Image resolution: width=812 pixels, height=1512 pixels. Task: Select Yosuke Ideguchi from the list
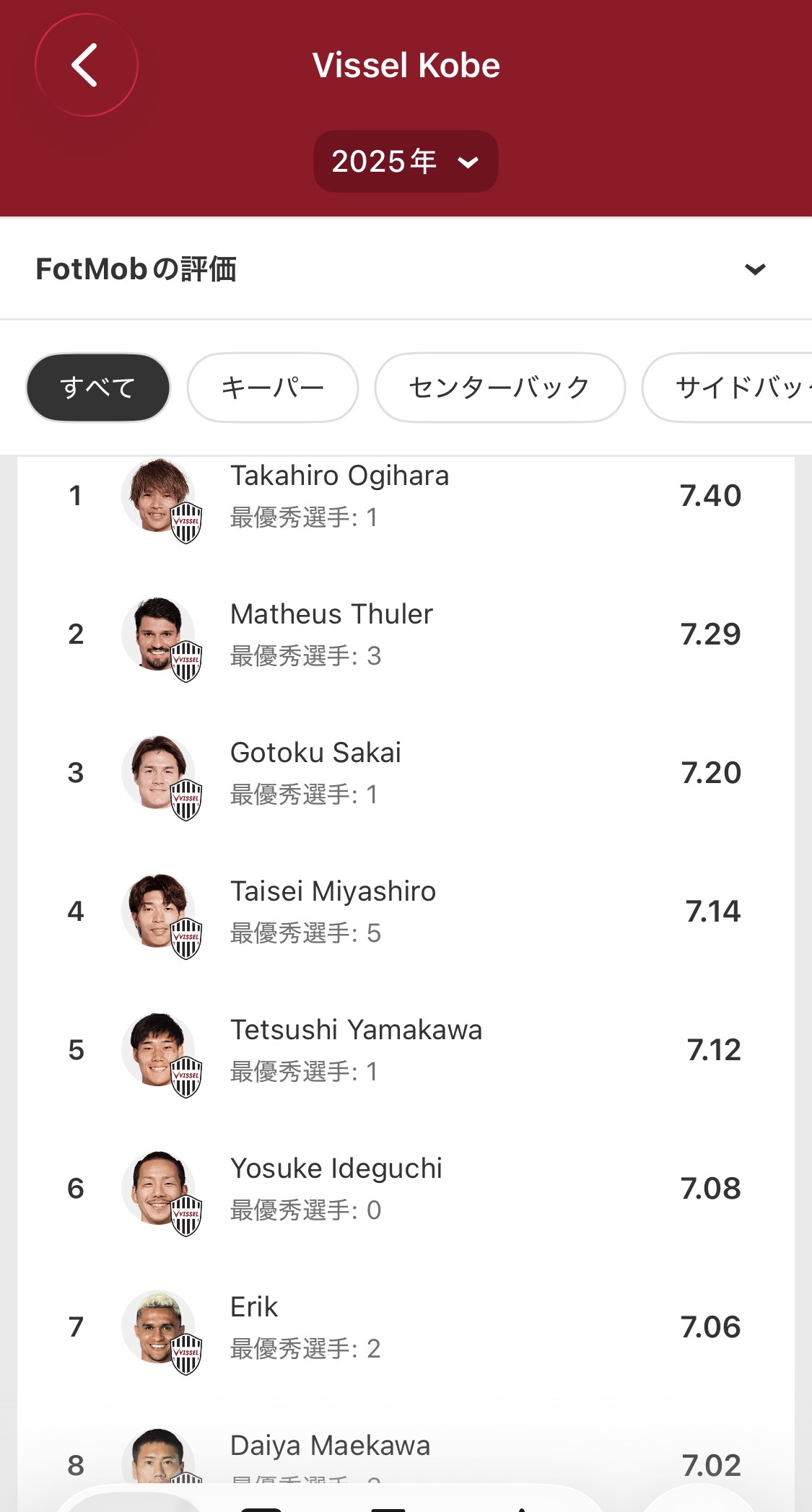(x=336, y=1189)
